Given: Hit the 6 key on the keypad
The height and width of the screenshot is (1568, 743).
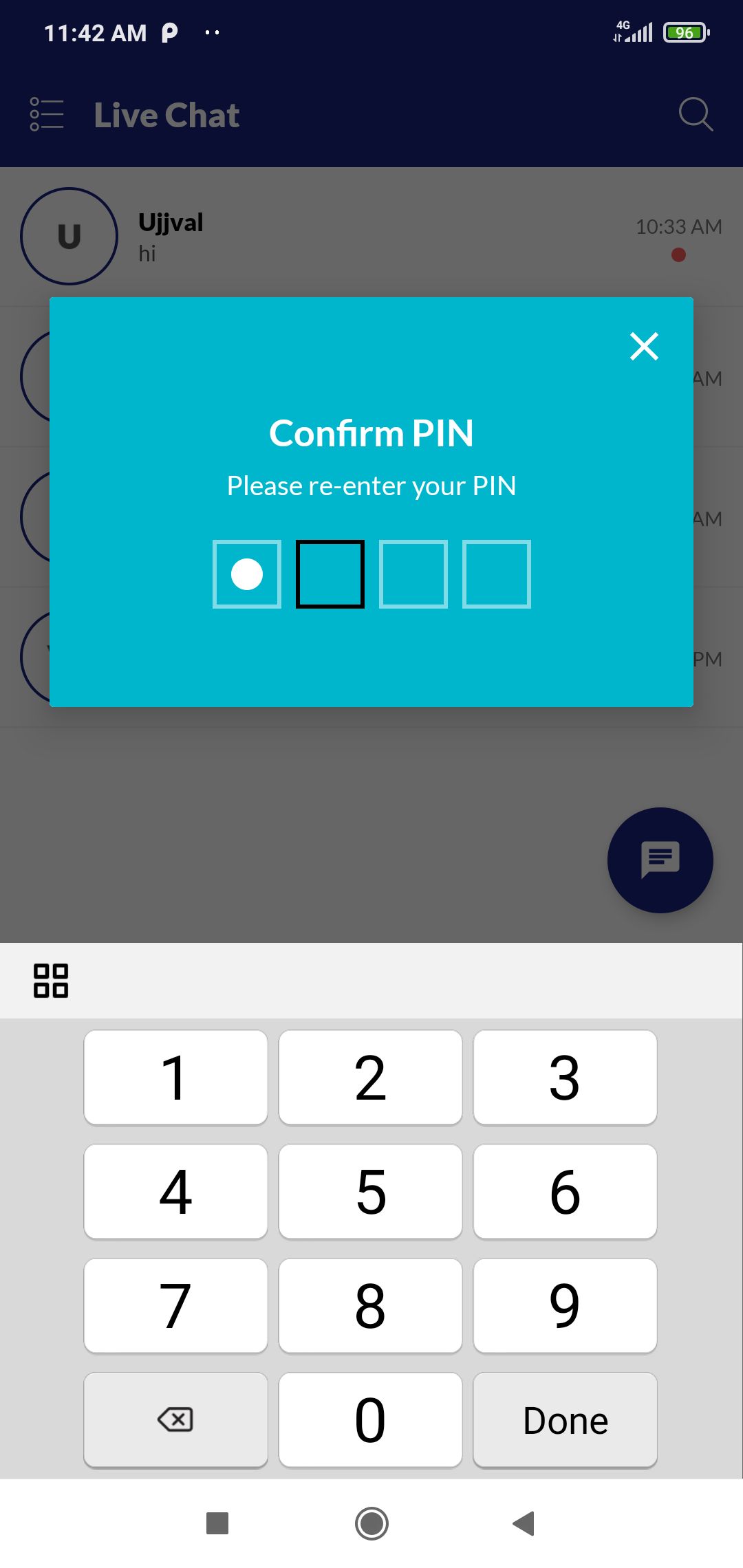Looking at the screenshot, I should 565,1192.
